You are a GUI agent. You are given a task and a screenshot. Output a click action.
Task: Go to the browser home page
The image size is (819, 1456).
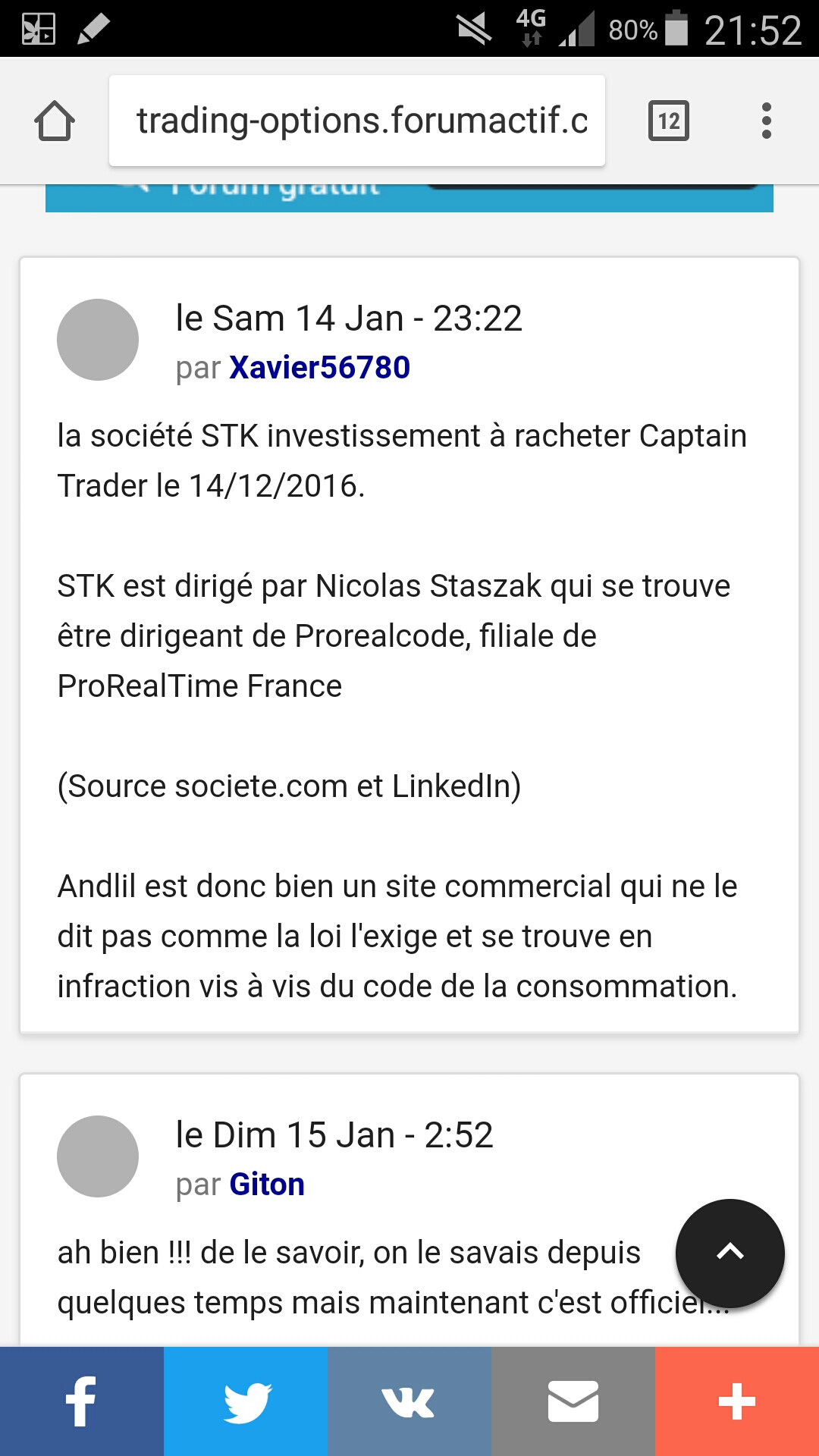(55, 121)
